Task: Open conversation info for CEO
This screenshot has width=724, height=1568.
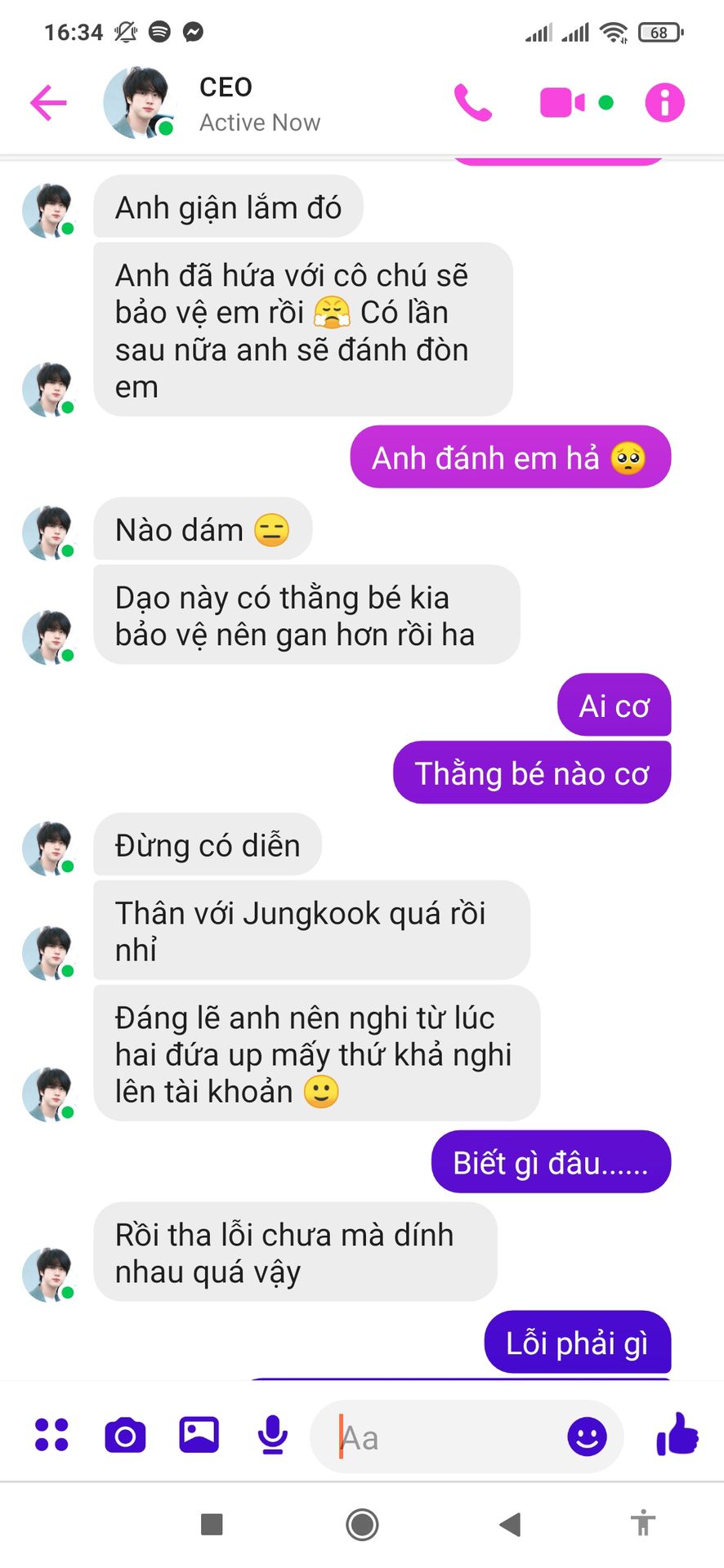Action: 664,103
